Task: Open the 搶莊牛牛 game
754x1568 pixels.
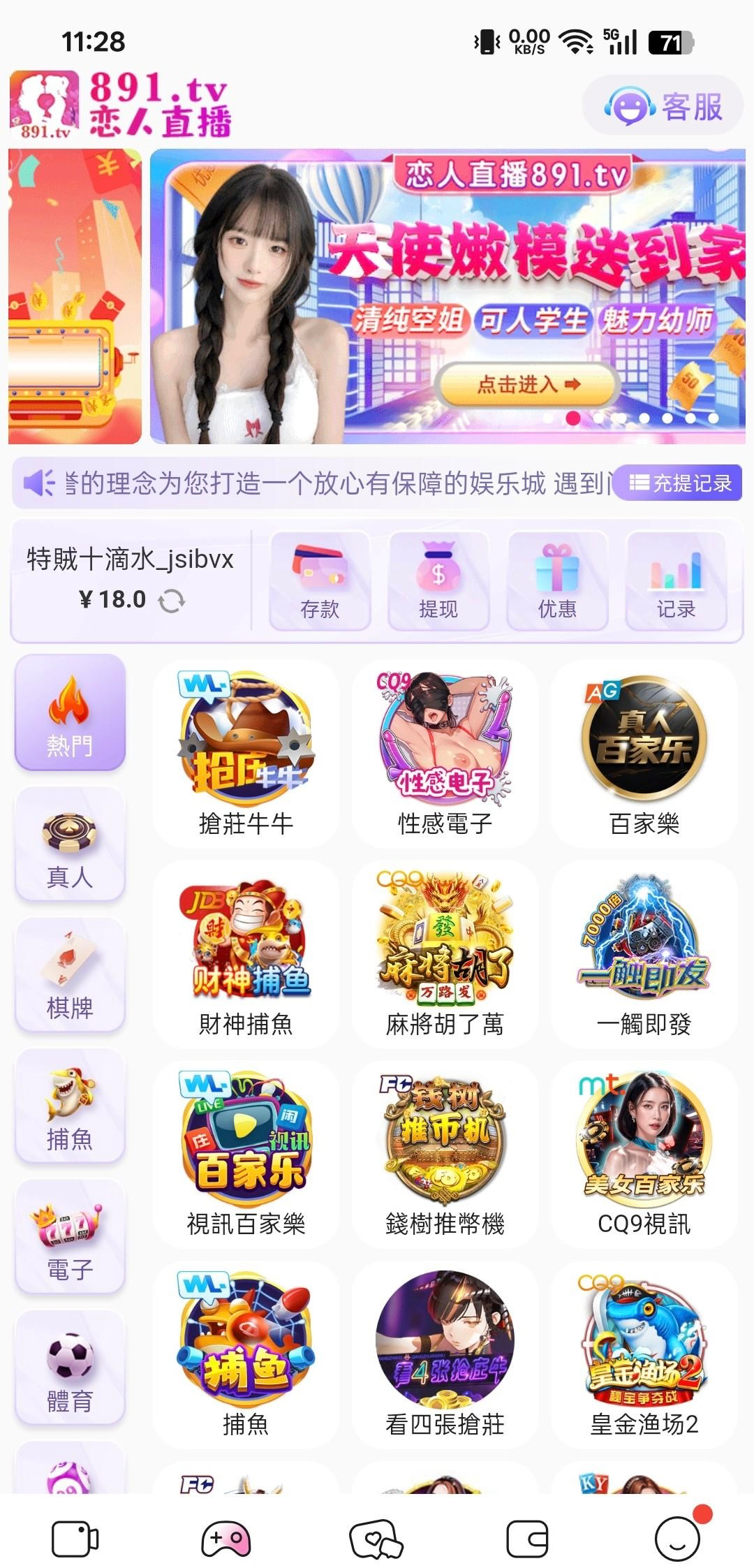Action: 246,754
